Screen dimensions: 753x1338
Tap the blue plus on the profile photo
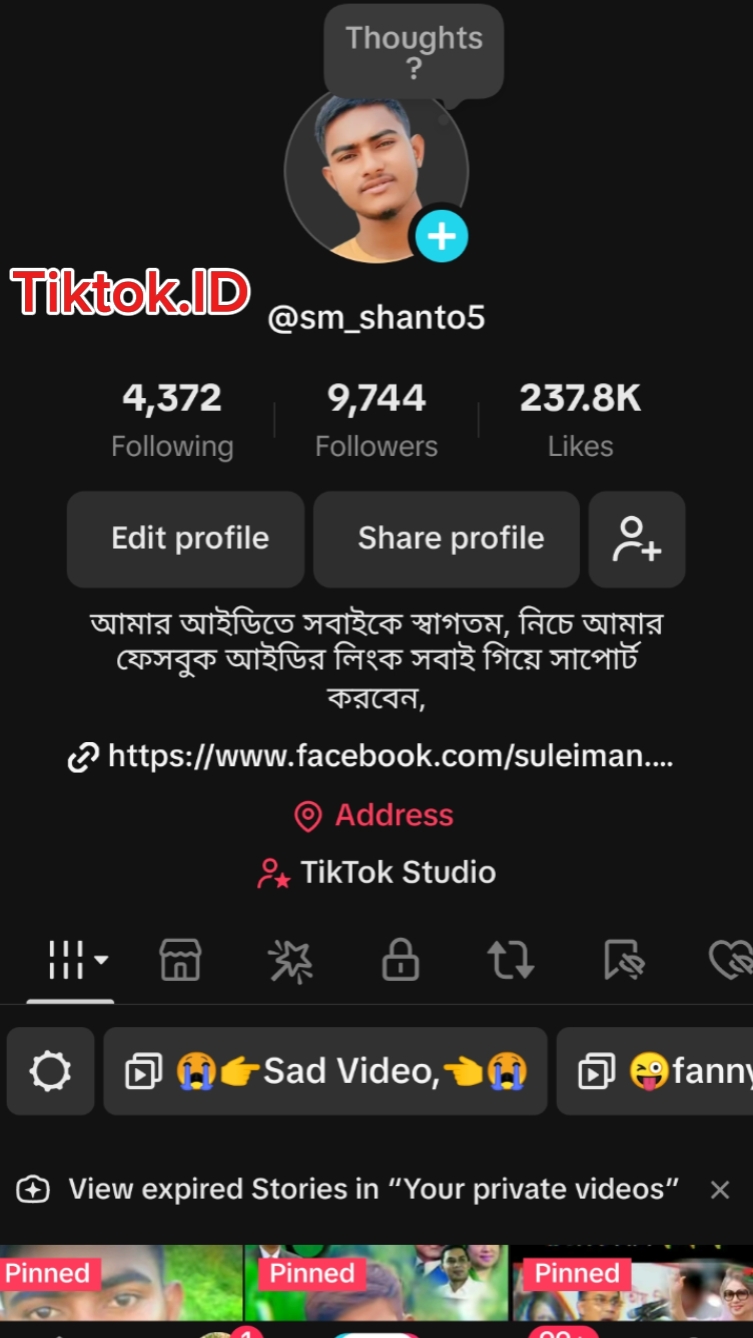pyautogui.click(x=441, y=237)
